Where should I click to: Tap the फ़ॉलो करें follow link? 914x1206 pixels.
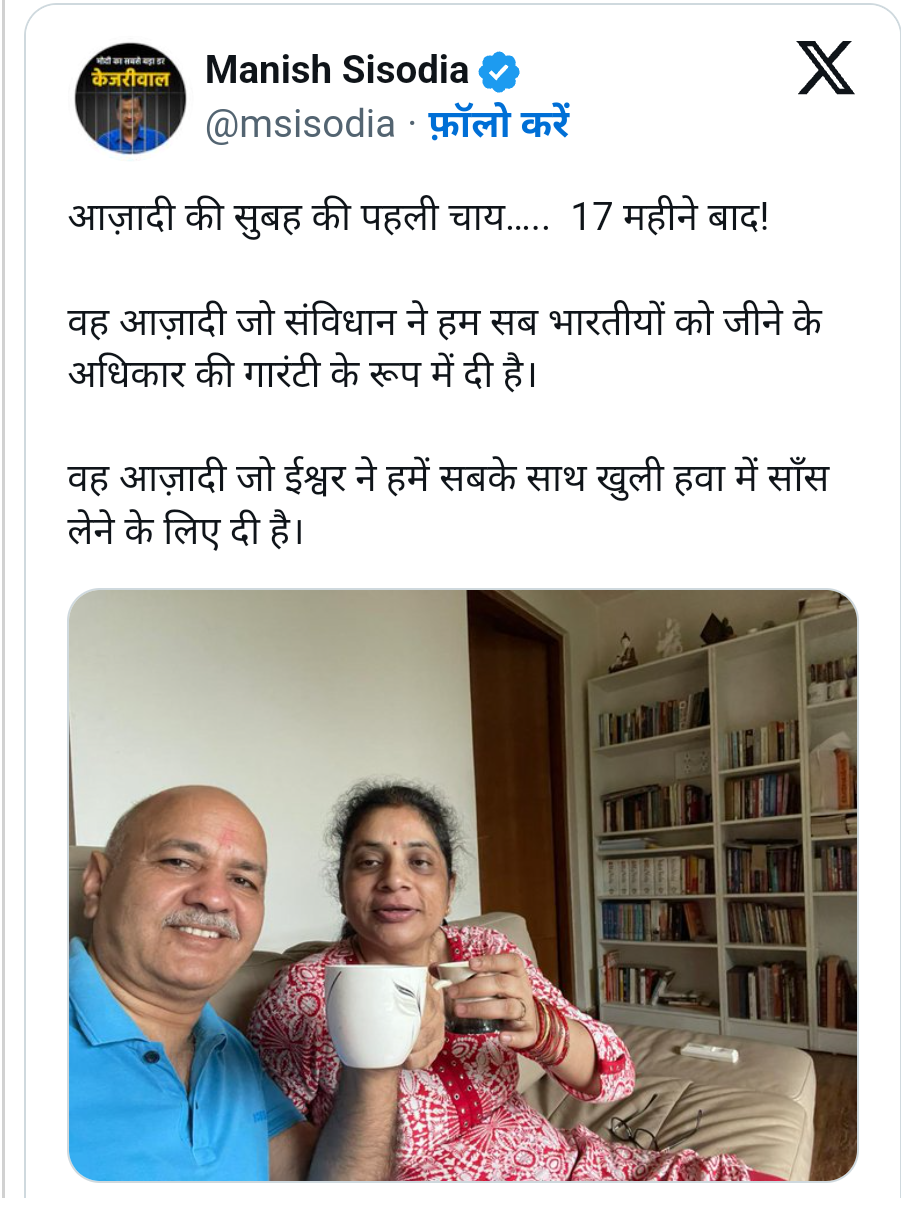499,124
